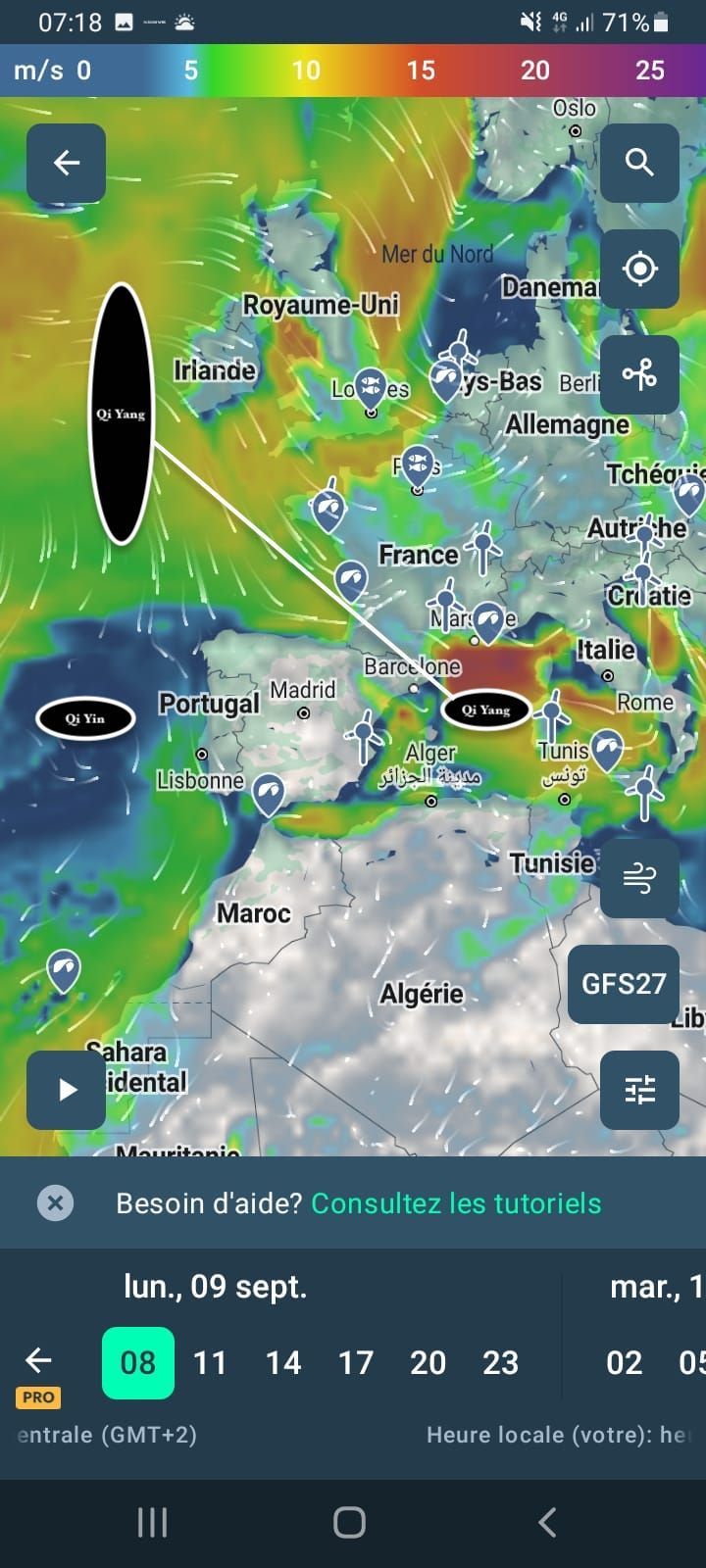Choose the 20 hour forecast
706x1568 pixels.
pyautogui.click(x=428, y=1362)
